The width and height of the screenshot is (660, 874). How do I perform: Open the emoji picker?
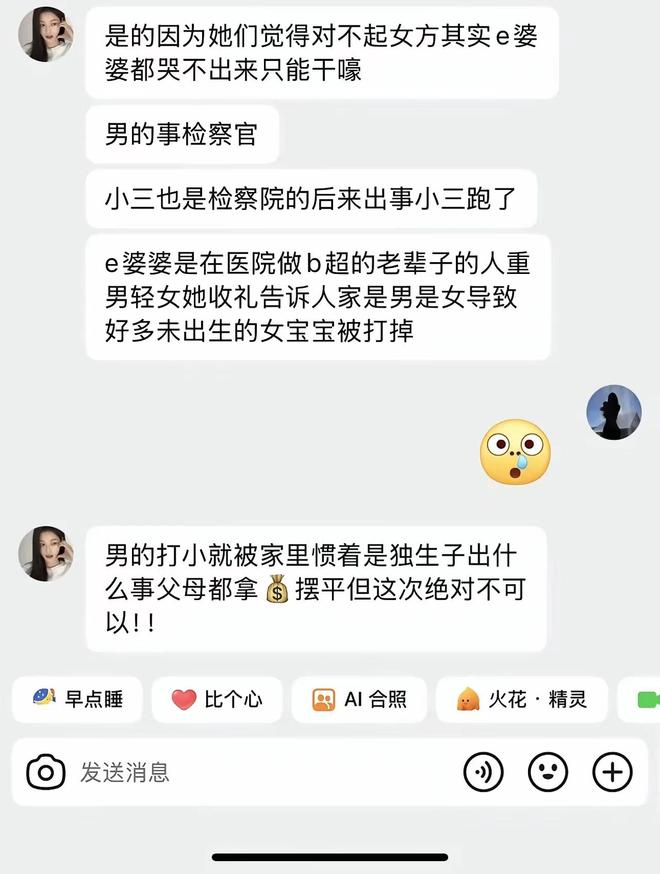[x=547, y=772]
